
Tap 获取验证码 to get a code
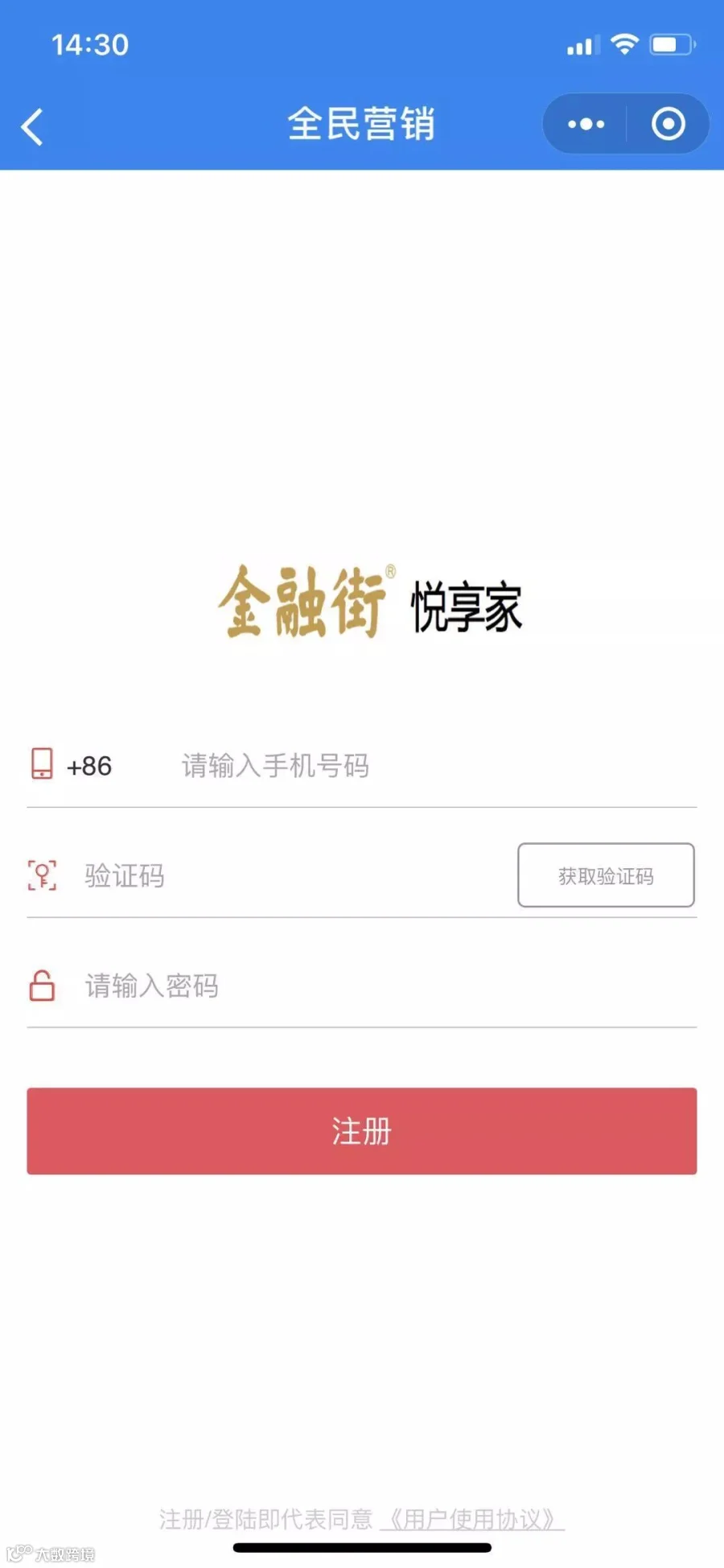coord(606,875)
